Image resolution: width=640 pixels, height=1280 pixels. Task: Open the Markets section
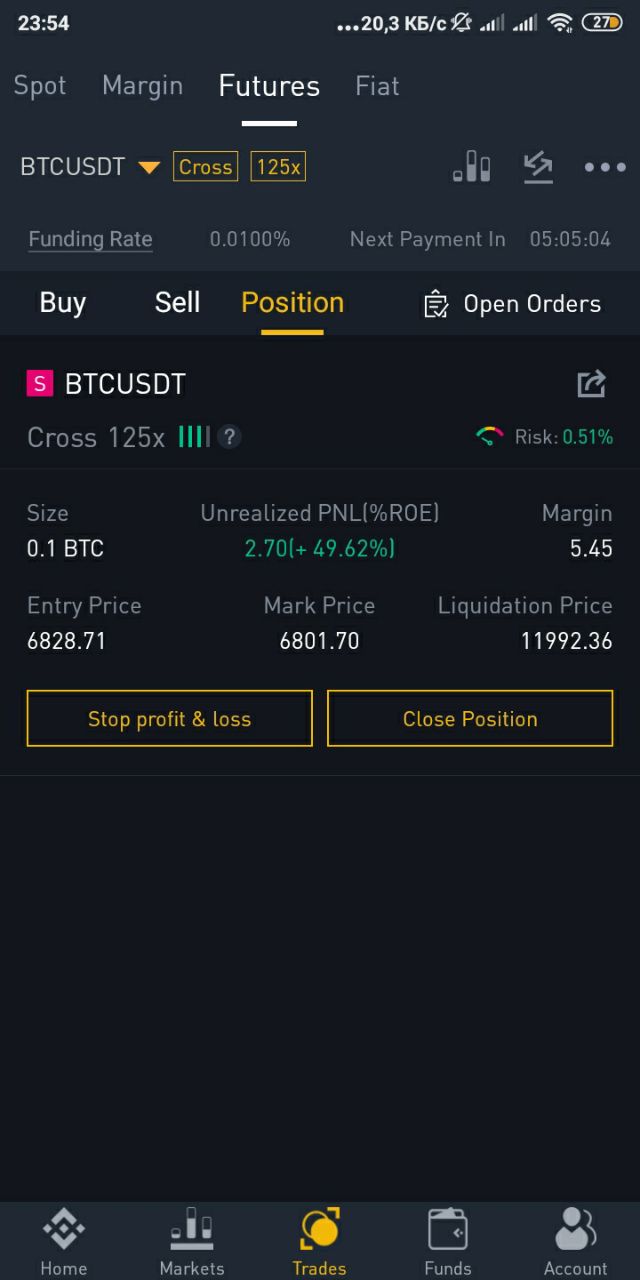pyautogui.click(x=192, y=1241)
